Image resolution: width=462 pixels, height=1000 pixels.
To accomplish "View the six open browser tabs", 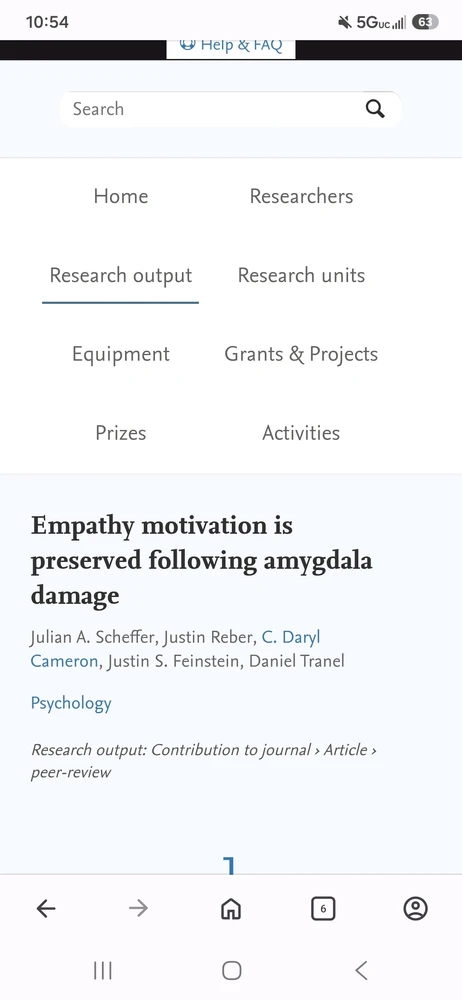I will coord(323,909).
